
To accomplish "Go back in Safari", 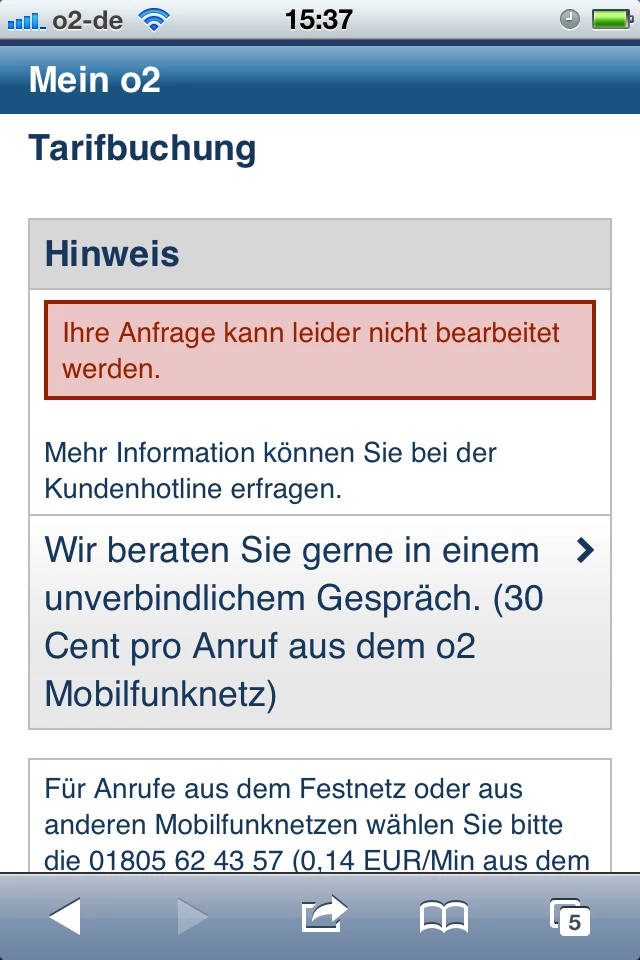I will pyautogui.click(x=65, y=916).
